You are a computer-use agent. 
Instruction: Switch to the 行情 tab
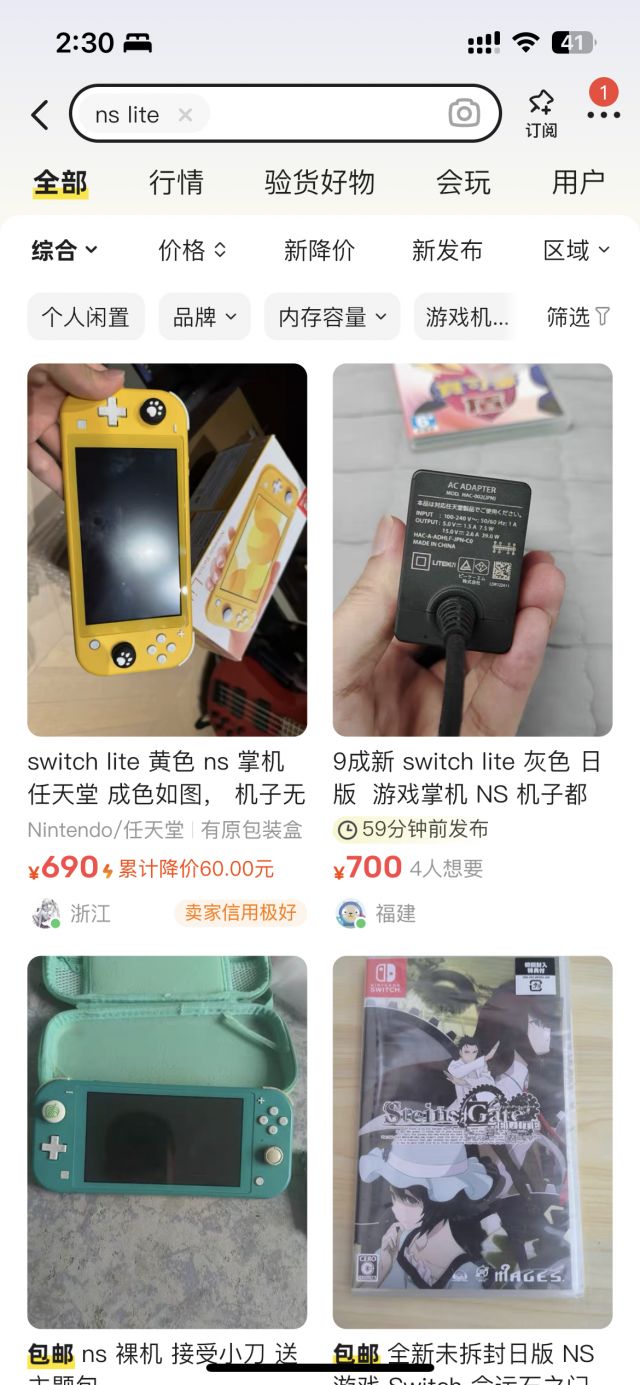[x=176, y=182]
